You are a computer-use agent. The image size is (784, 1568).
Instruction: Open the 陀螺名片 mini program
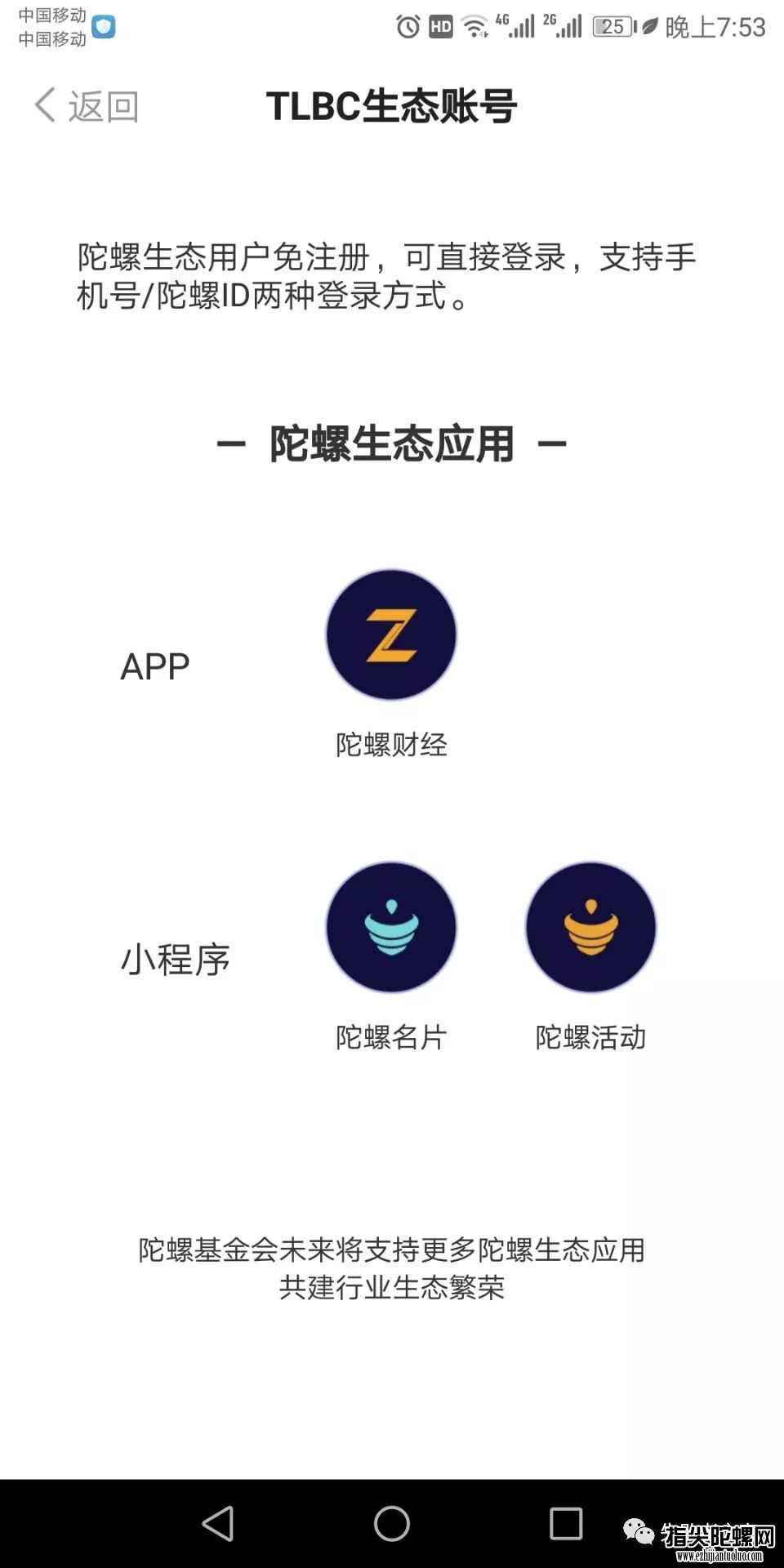pyautogui.click(x=391, y=927)
